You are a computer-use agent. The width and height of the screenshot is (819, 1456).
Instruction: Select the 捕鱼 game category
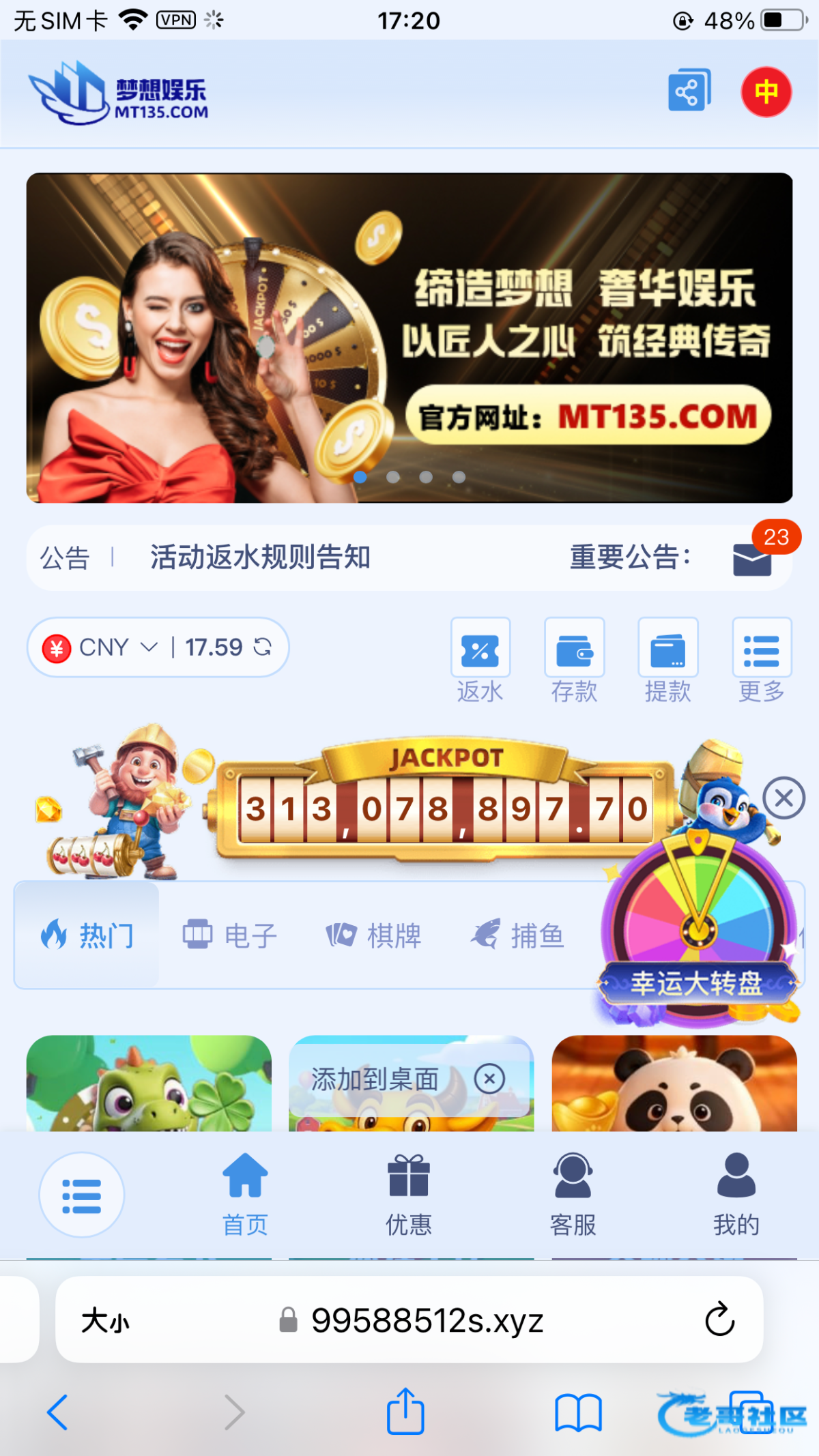pos(517,935)
